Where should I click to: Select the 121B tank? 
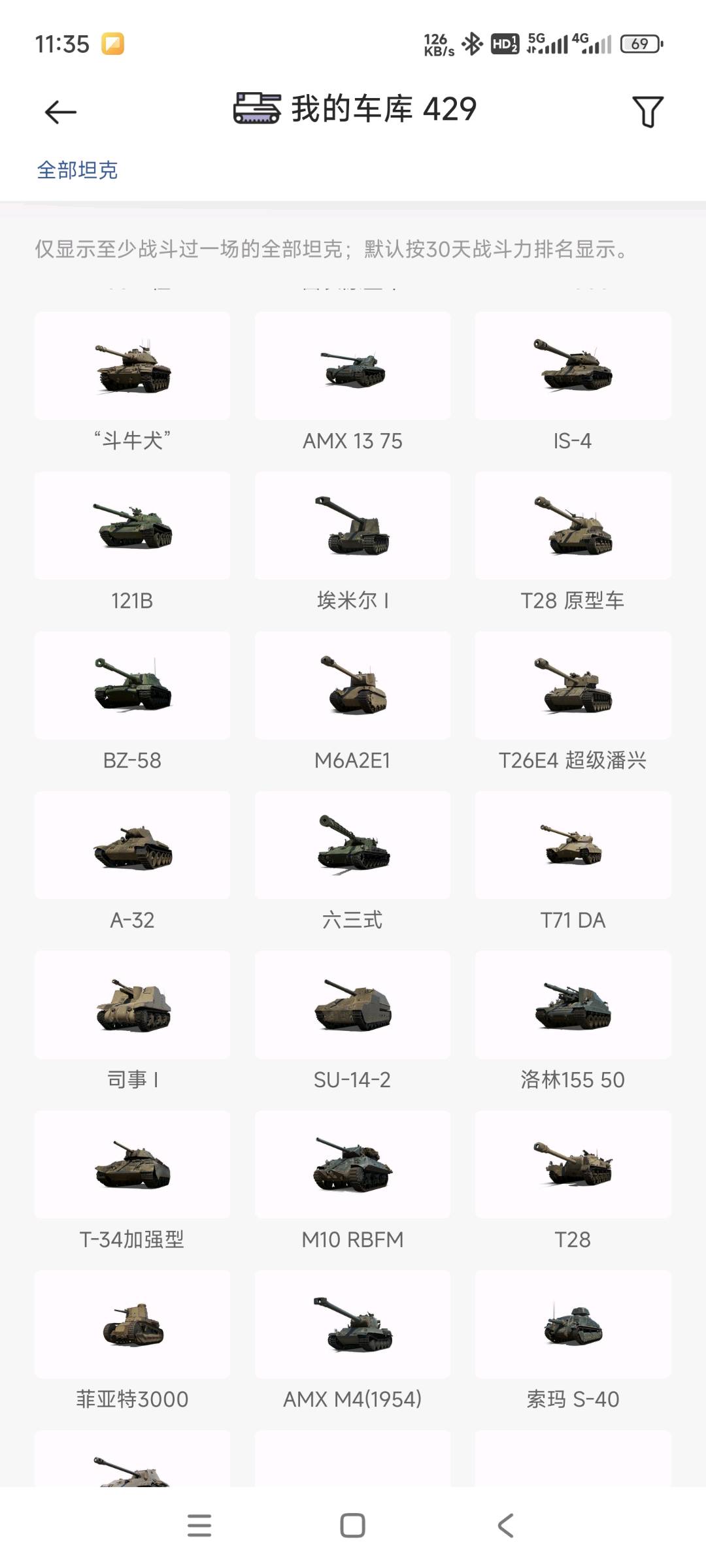132,544
